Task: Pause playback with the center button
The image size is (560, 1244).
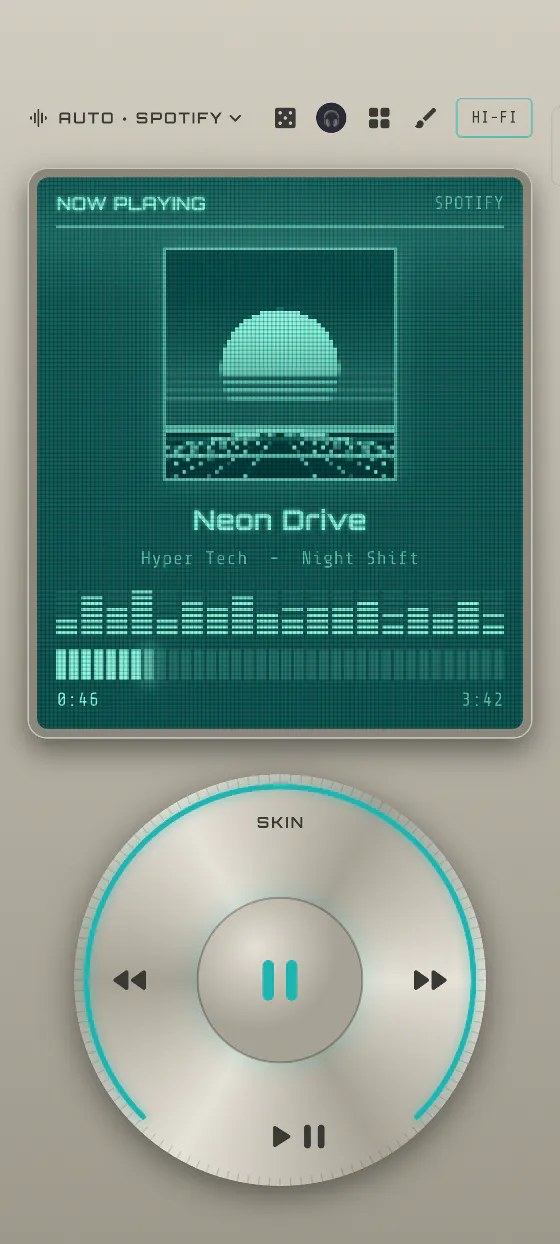Action: coord(280,980)
